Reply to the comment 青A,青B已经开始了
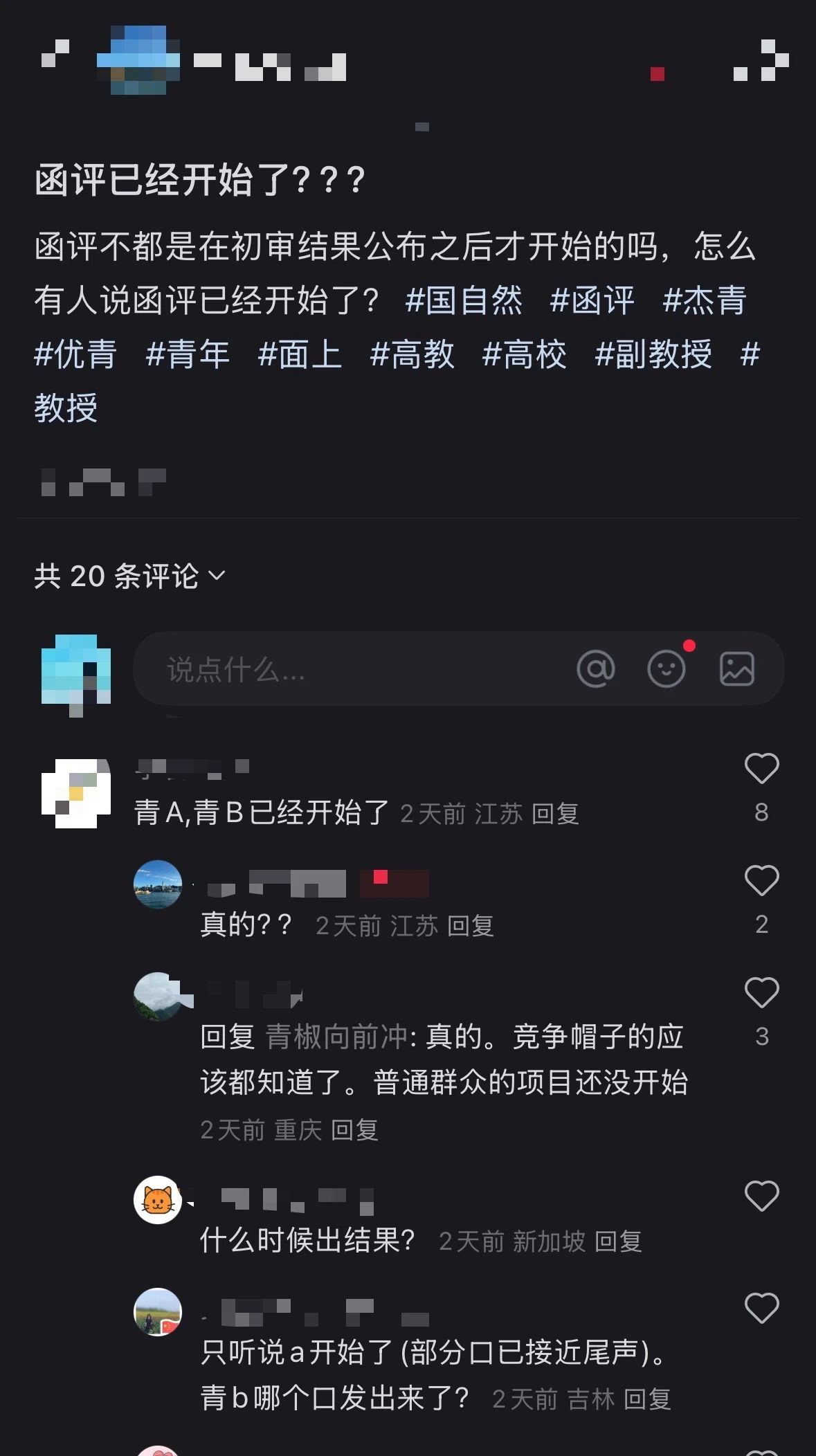This screenshot has height=1456, width=816. tap(555, 814)
